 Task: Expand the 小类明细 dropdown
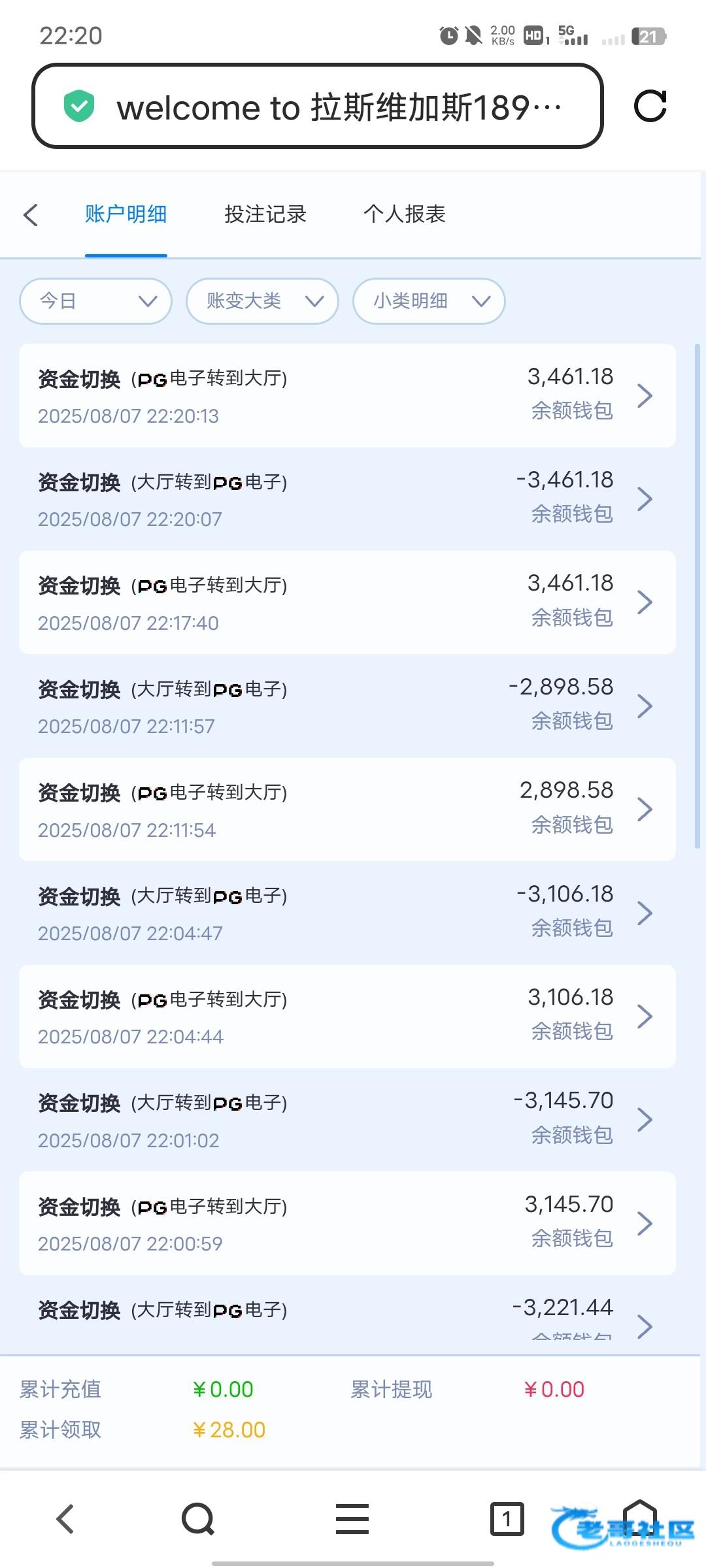point(429,301)
